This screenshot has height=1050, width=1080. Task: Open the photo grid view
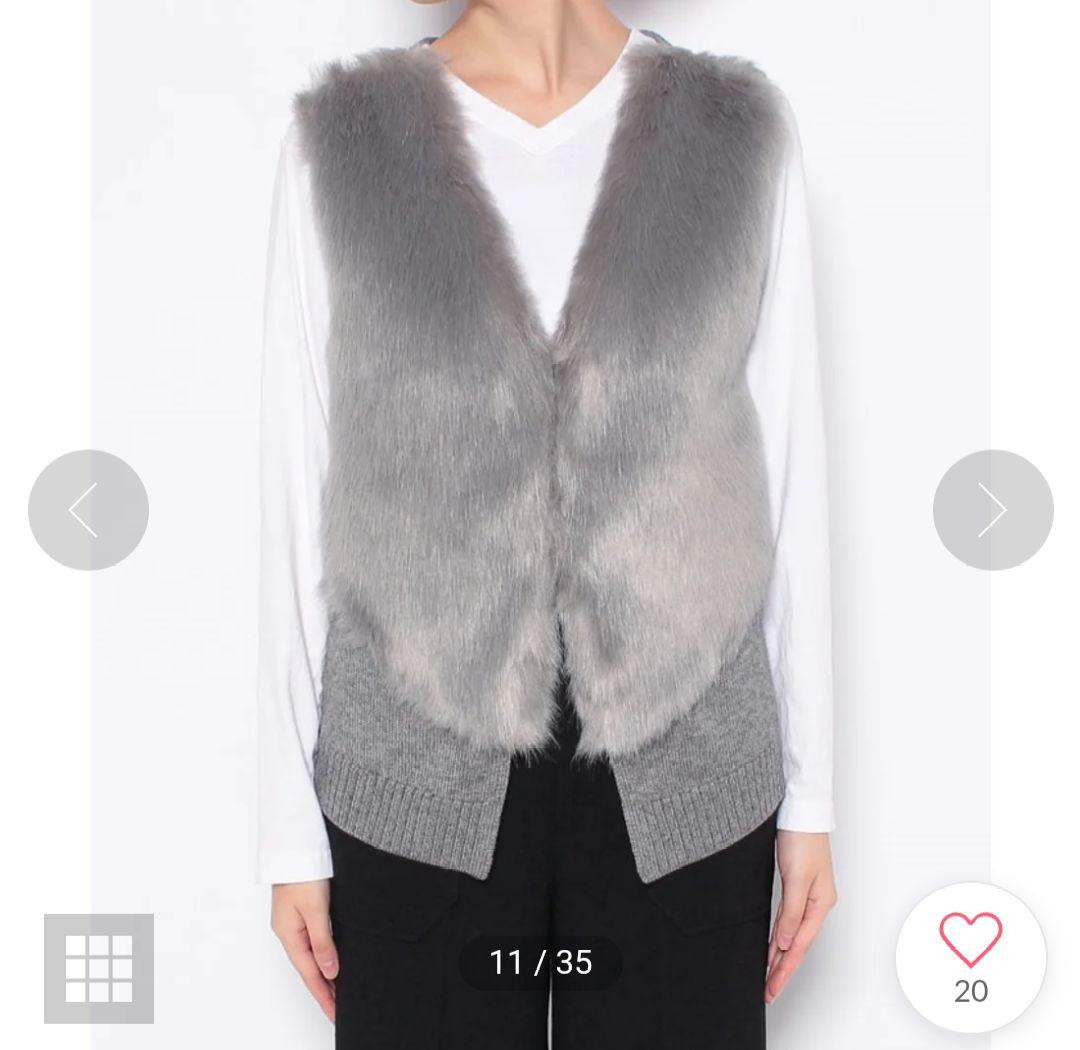tap(99, 968)
